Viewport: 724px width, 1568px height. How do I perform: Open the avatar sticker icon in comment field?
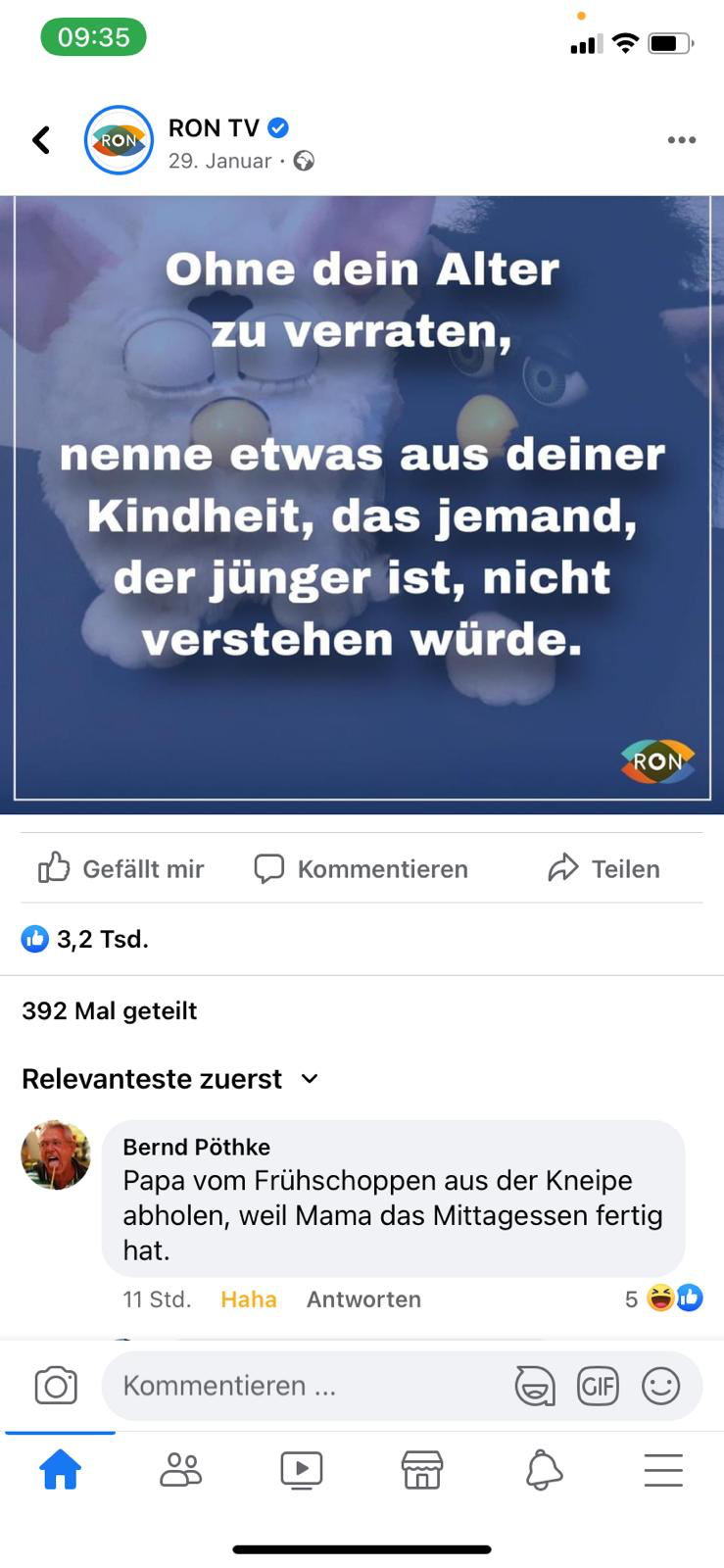535,1386
